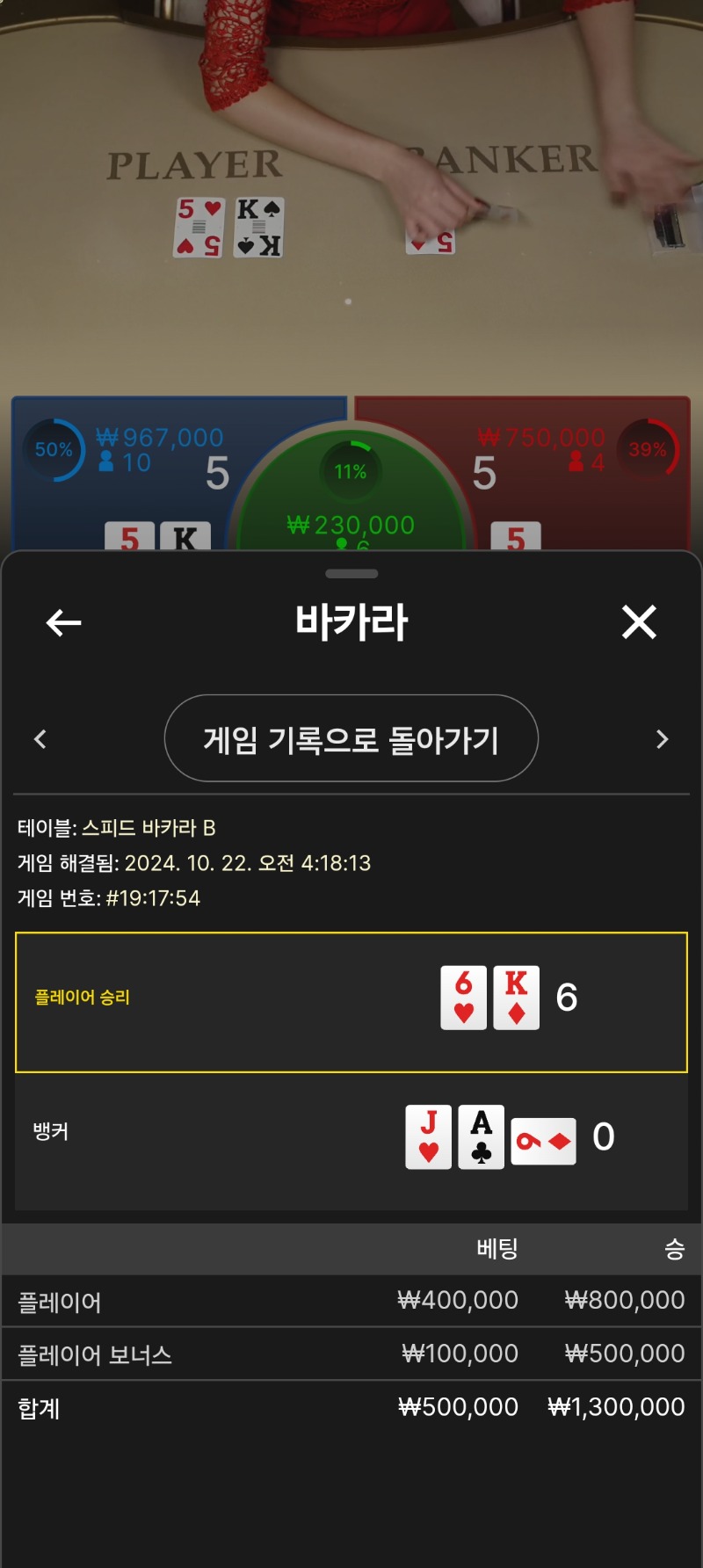Close the 바카라 history panel
This screenshot has width=703, height=1568.
coord(639,622)
